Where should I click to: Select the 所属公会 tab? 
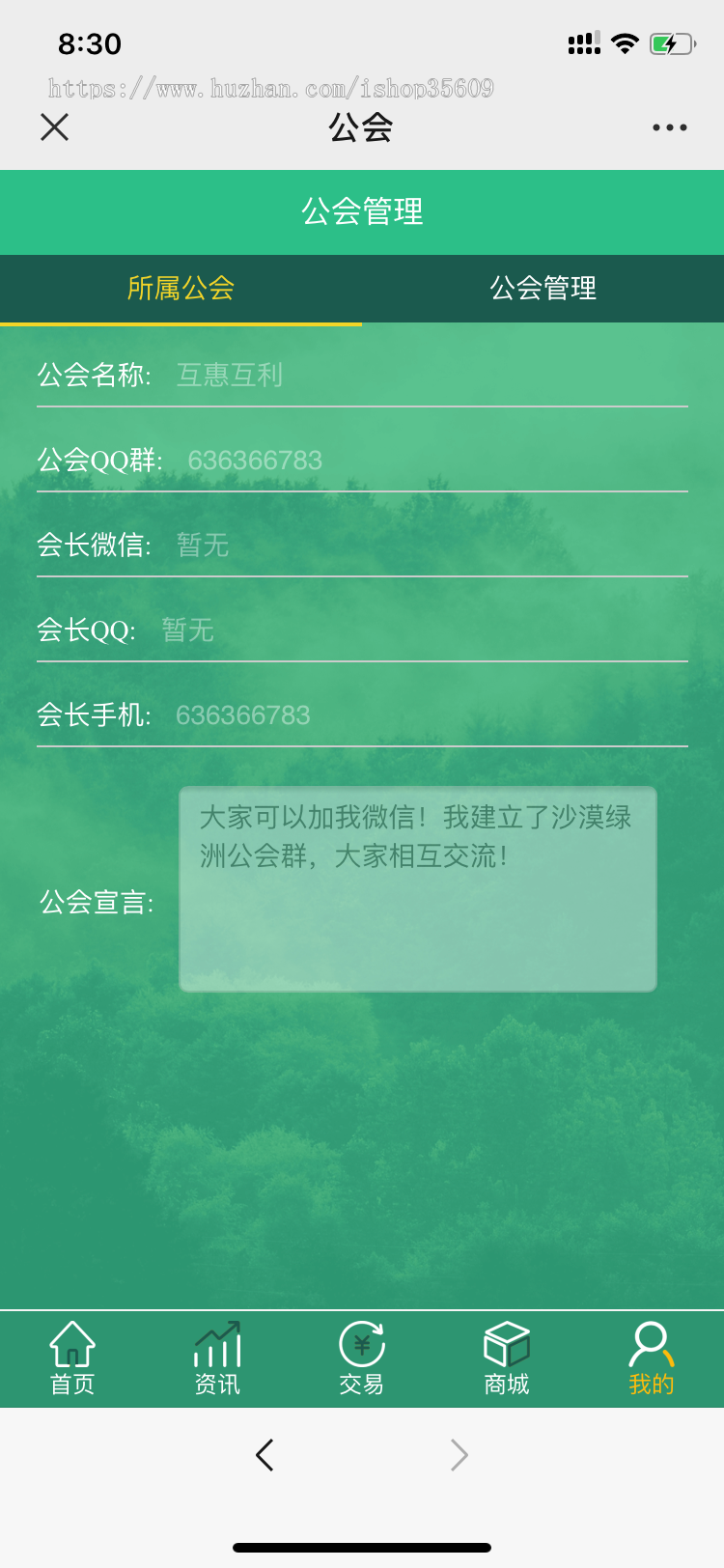coord(181,288)
